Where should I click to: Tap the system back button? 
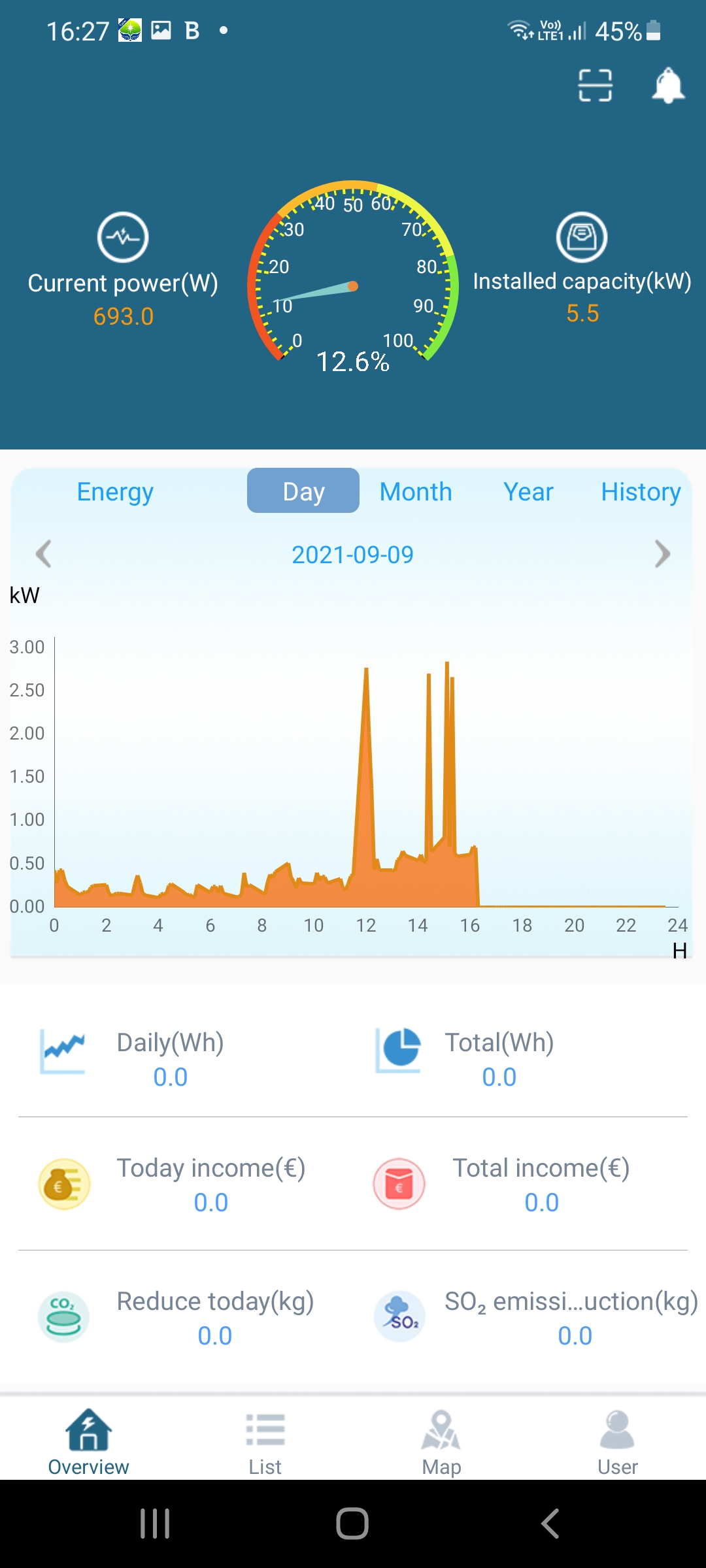(x=550, y=1524)
